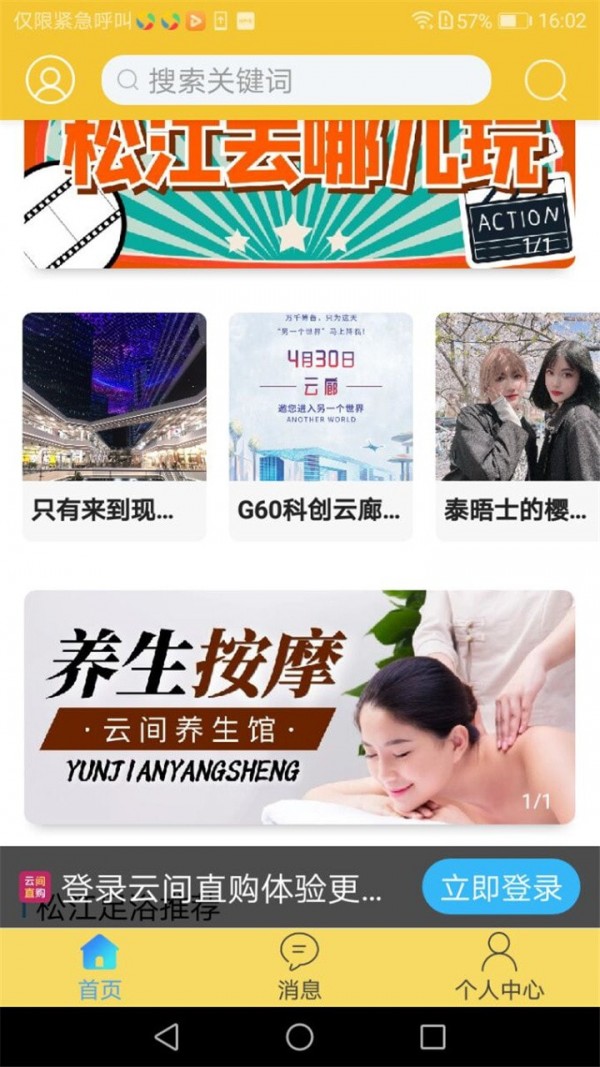Open the 泰晤士的樱... card
The image size is (600, 1067).
(517, 427)
